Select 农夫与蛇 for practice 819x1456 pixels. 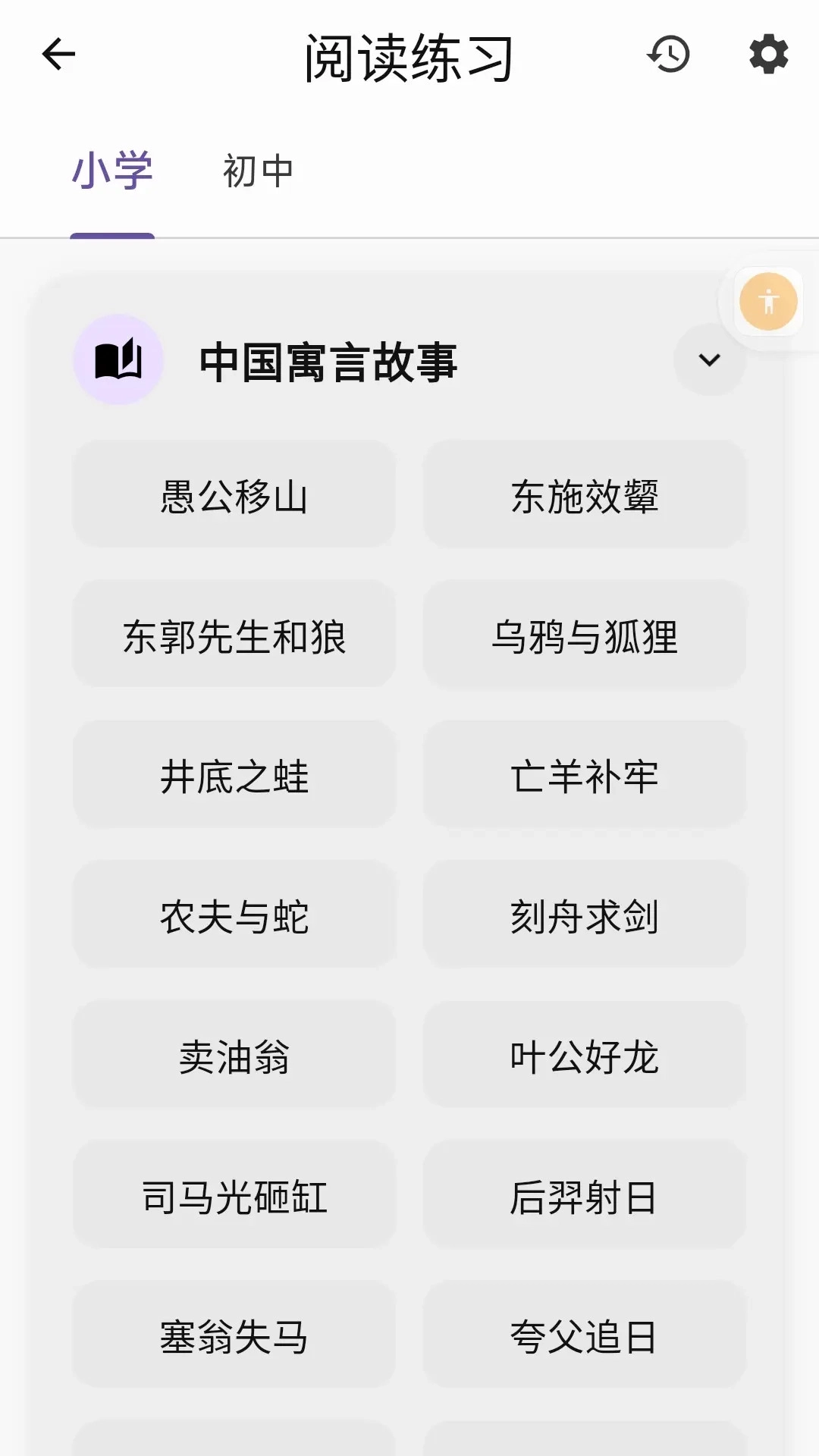[x=234, y=916]
